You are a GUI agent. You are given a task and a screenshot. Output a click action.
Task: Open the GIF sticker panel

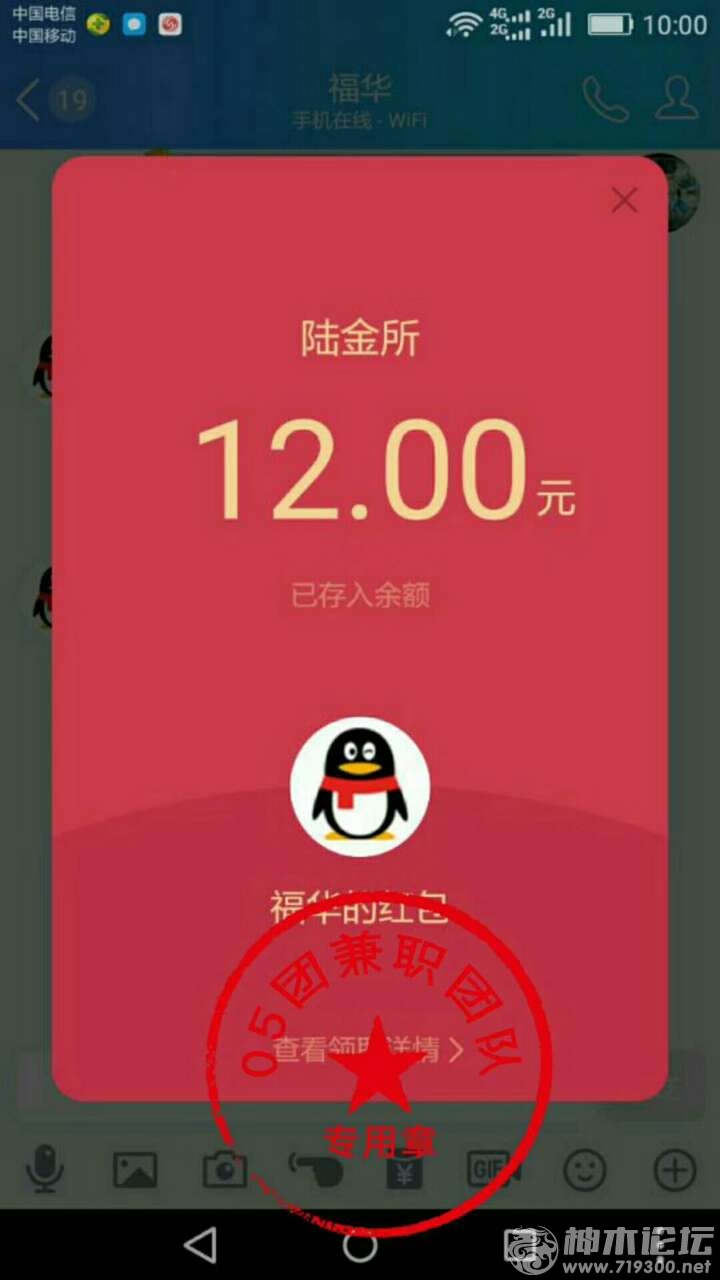click(494, 1168)
